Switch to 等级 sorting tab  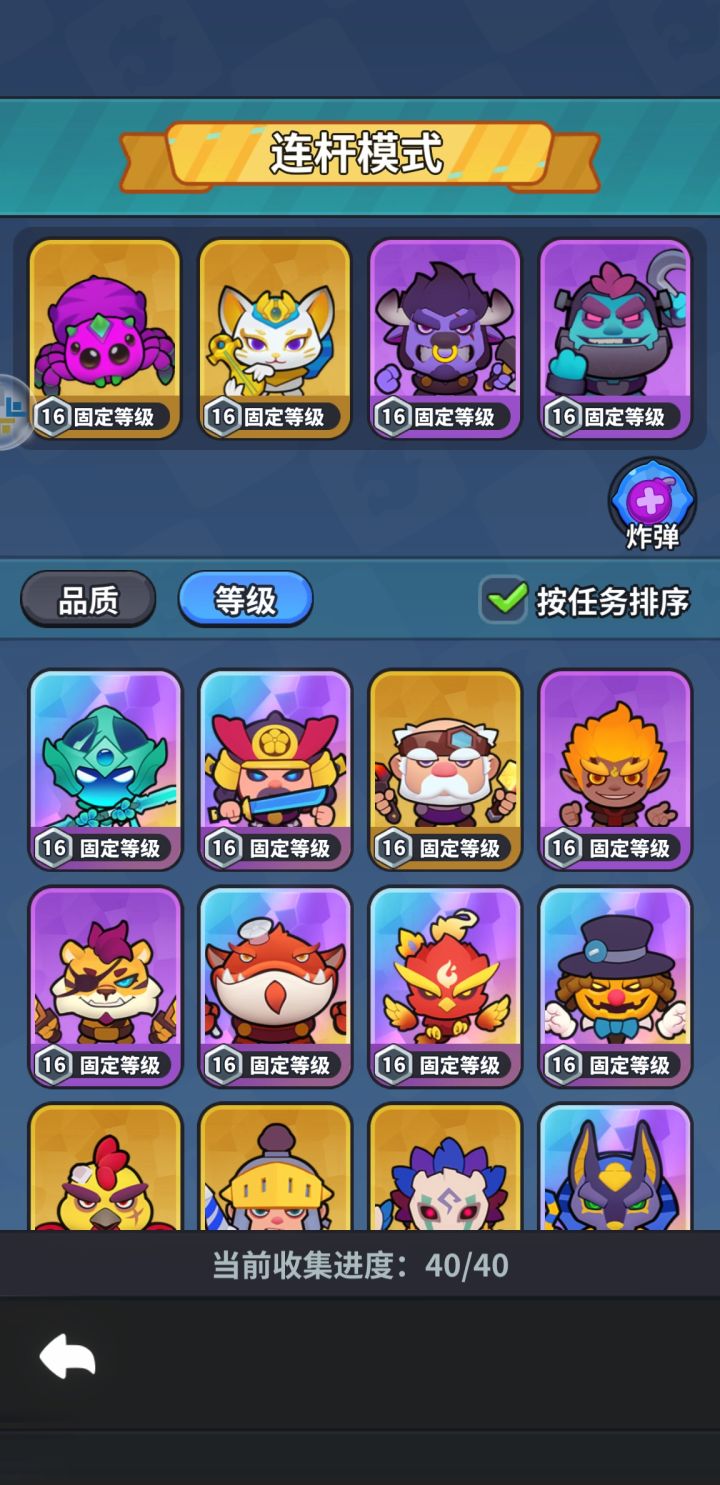[244, 600]
